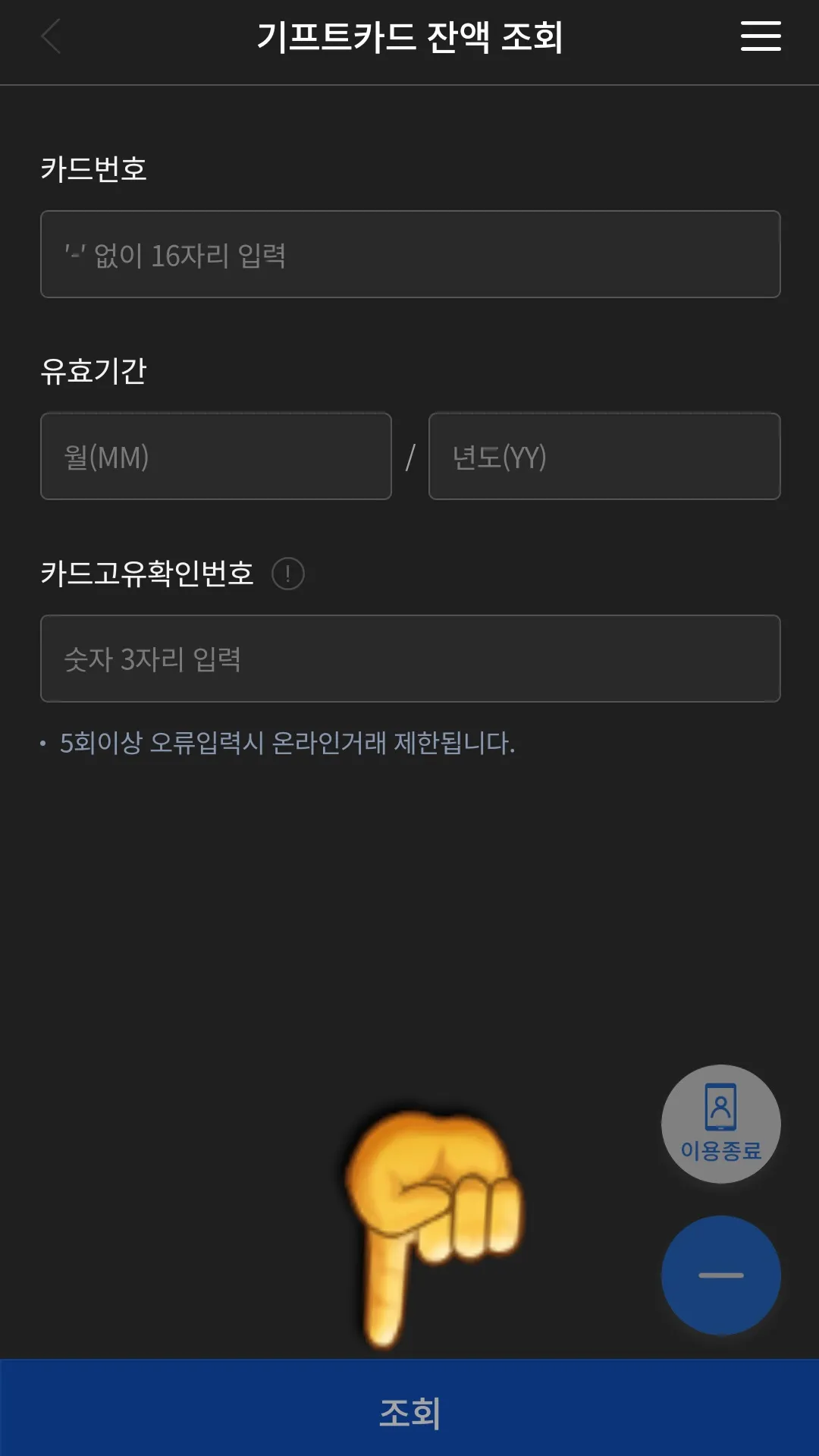Open the hamburger menu
Viewport: 819px width, 1456px height.
(761, 36)
